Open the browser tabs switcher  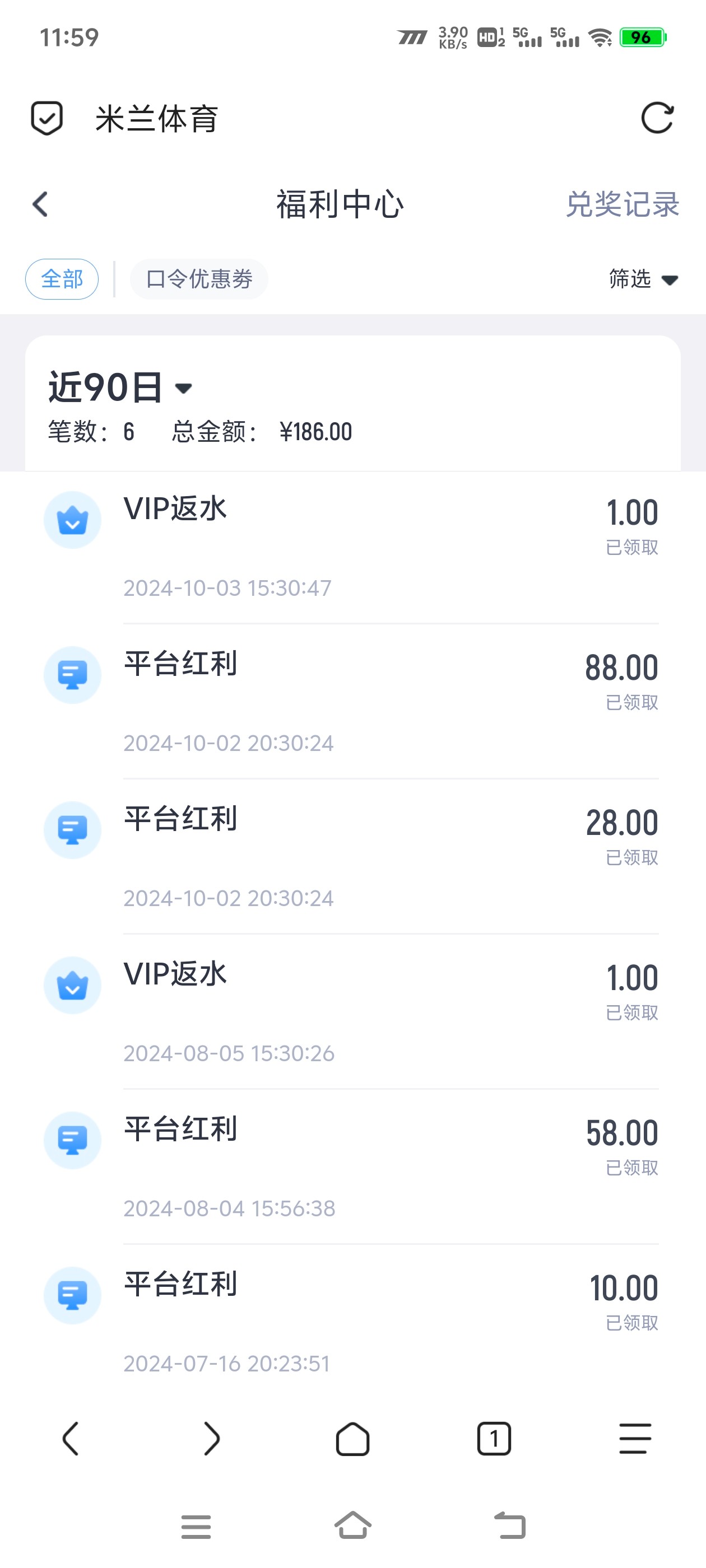coord(494,1439)
